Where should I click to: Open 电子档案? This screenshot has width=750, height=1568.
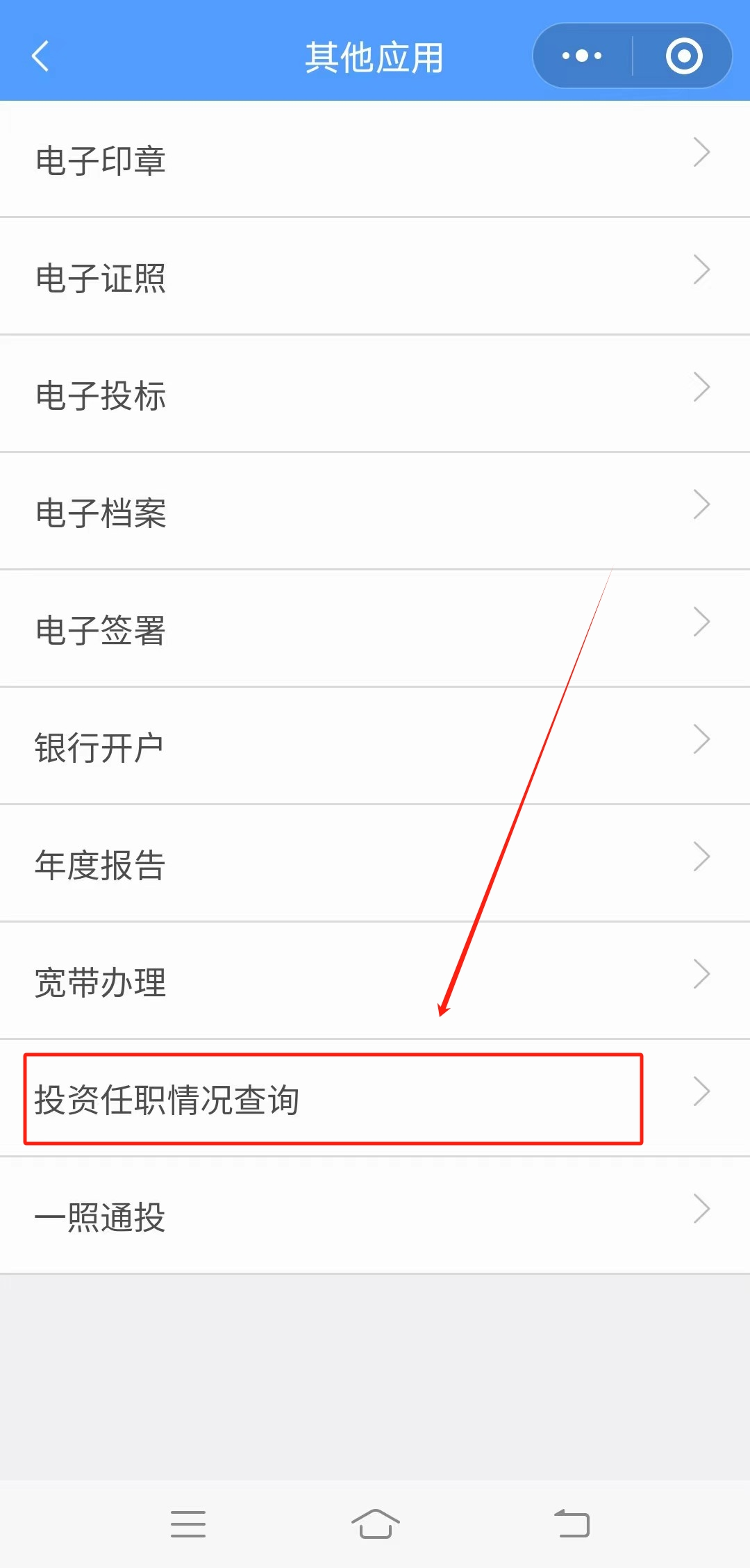click(375, 512)
